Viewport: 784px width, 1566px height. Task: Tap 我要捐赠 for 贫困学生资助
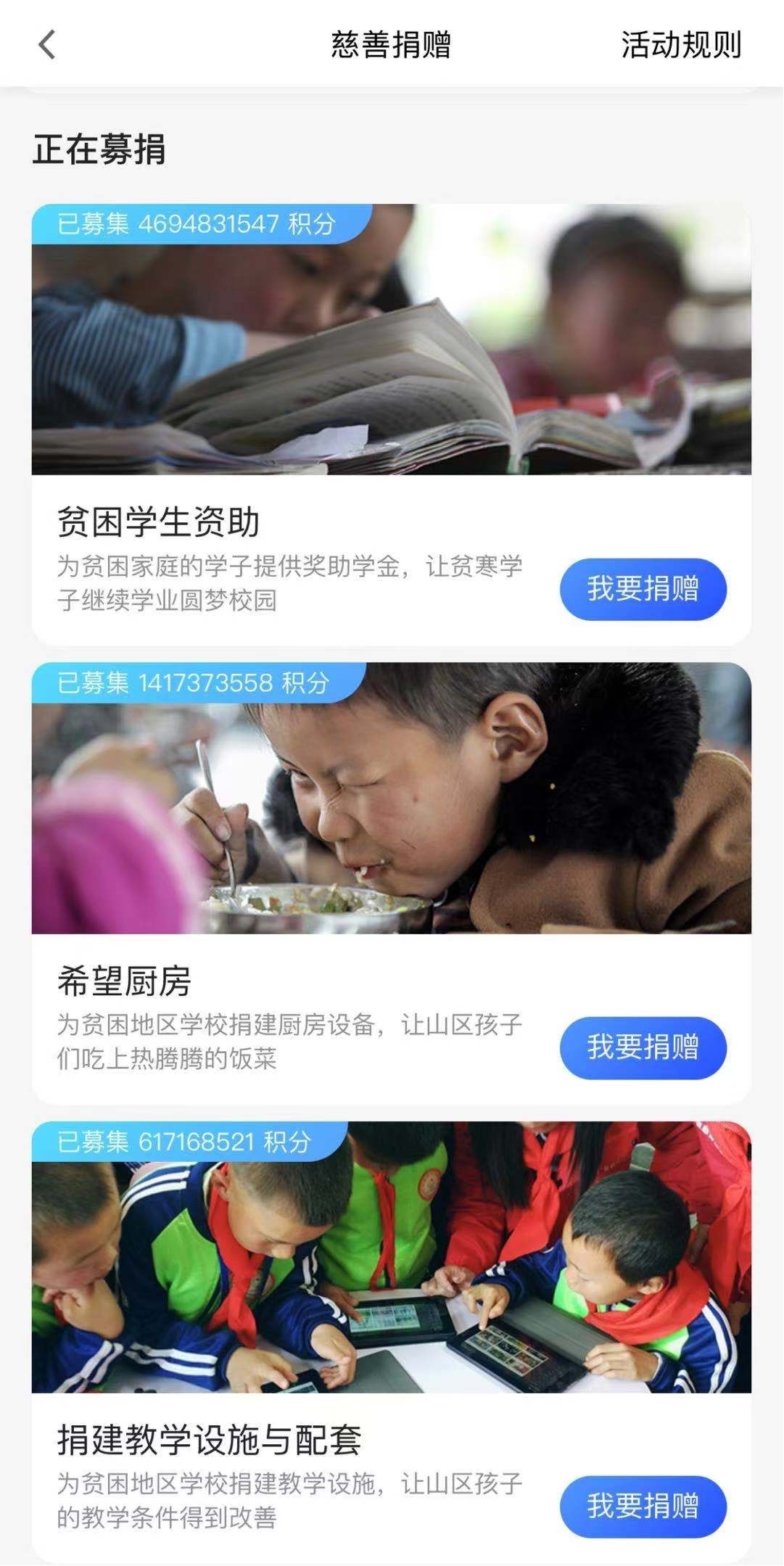click(x=643, y=589)
